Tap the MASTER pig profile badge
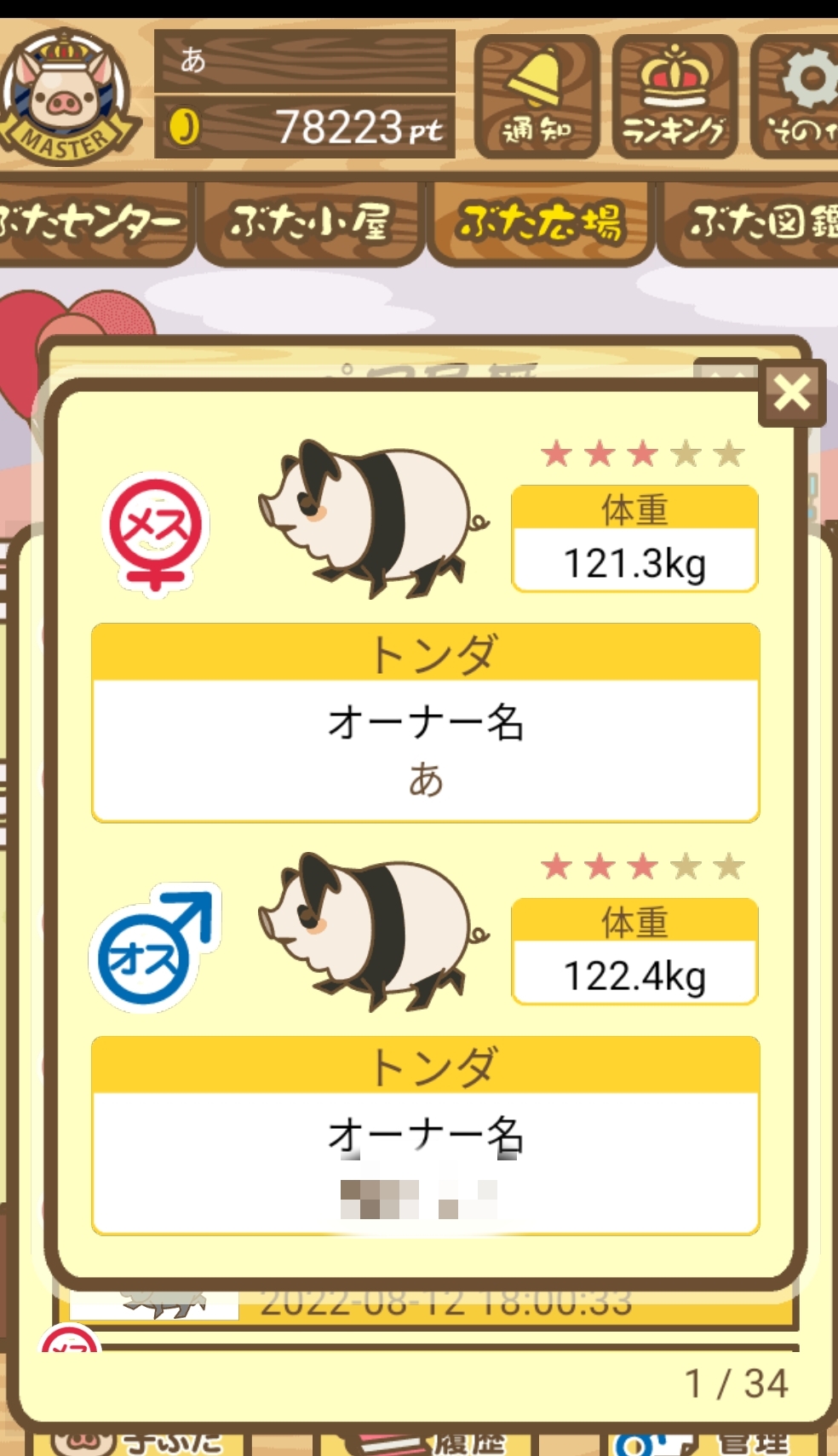Screen dimensions: 838x1456 (68, 96)
